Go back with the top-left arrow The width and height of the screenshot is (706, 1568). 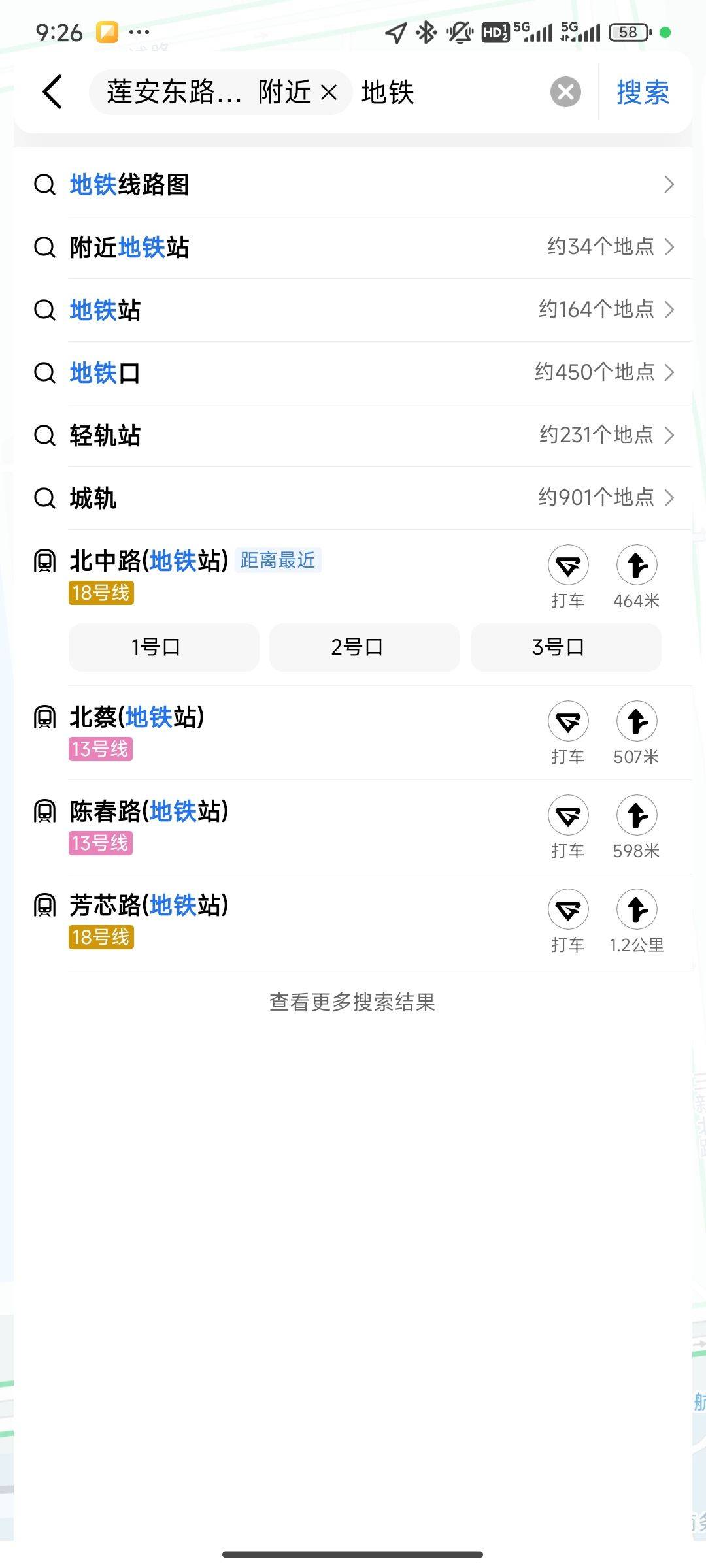point(52,92)
